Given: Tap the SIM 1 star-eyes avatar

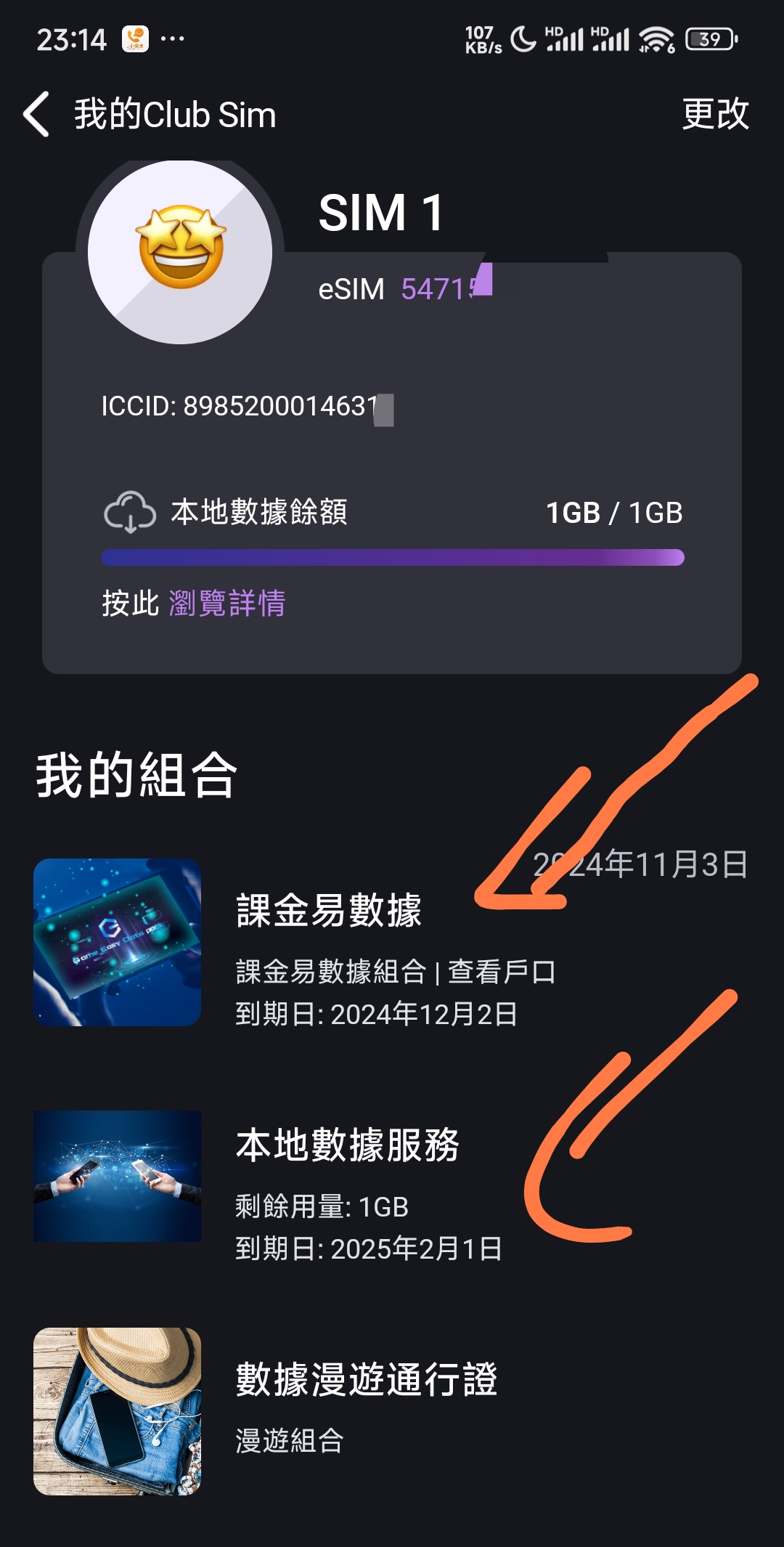Looking at the screenshot, I should pyautogui.click(x=180, y=251).
